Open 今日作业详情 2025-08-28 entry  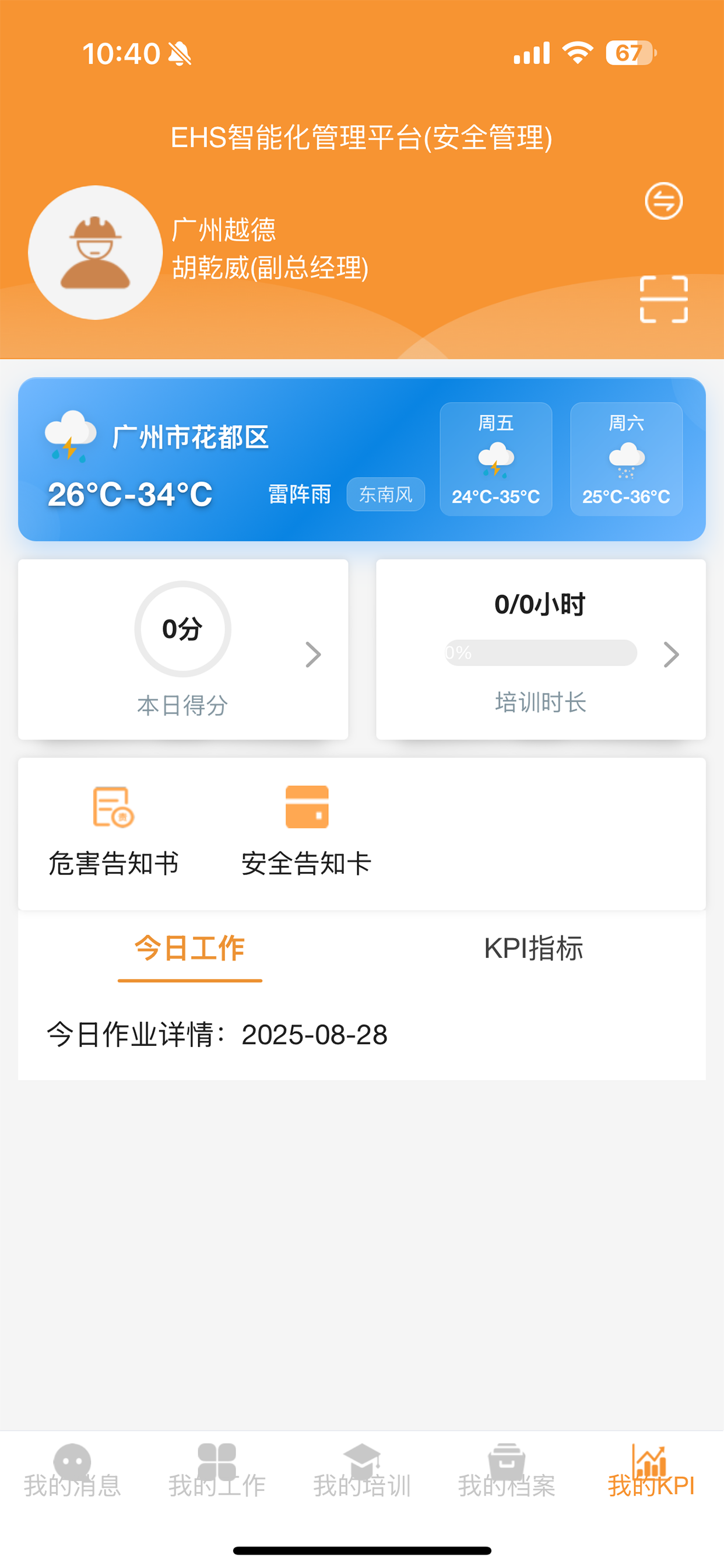(217, 1034)
